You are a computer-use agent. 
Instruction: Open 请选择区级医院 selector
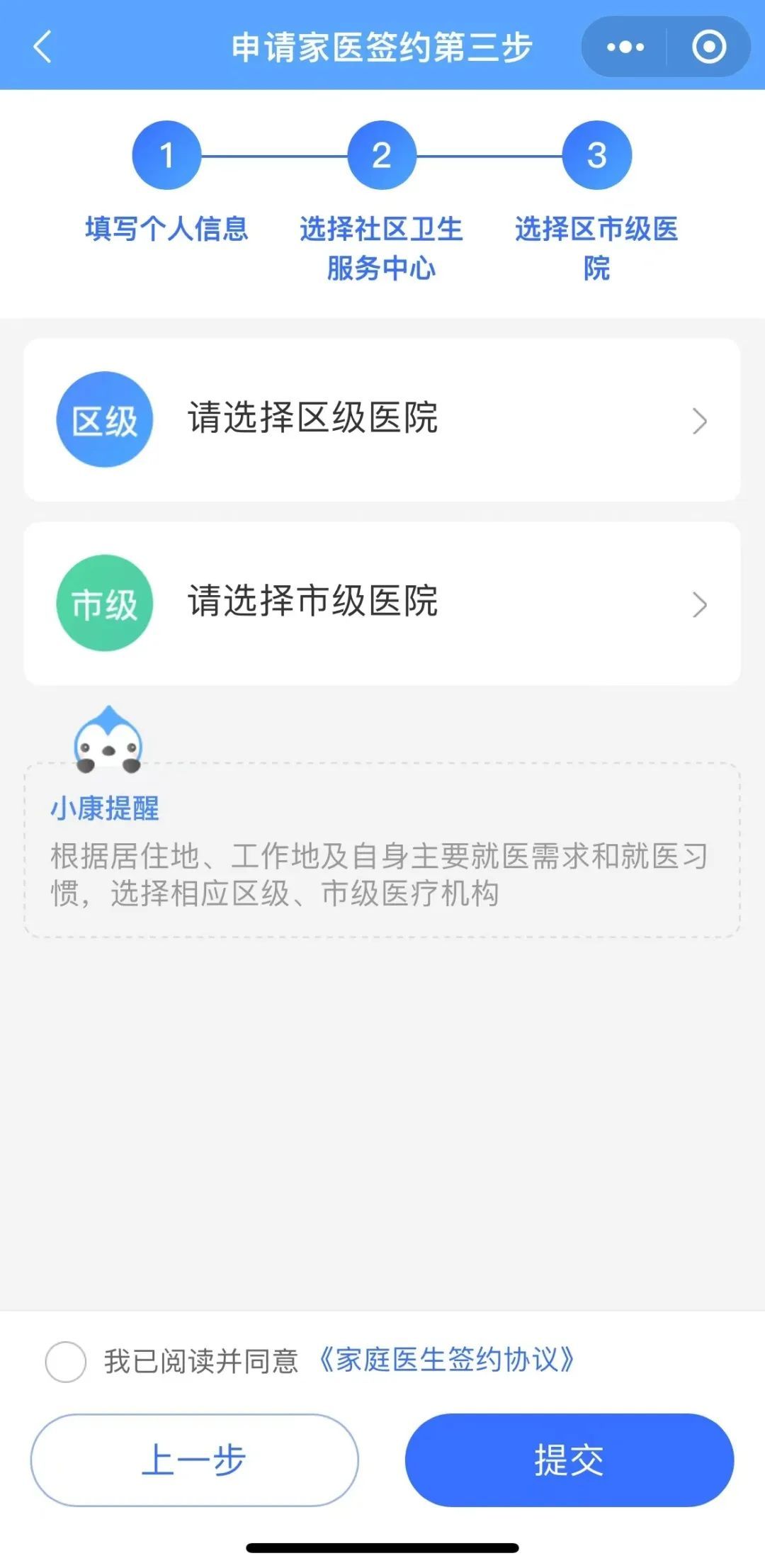pos(382,419)
